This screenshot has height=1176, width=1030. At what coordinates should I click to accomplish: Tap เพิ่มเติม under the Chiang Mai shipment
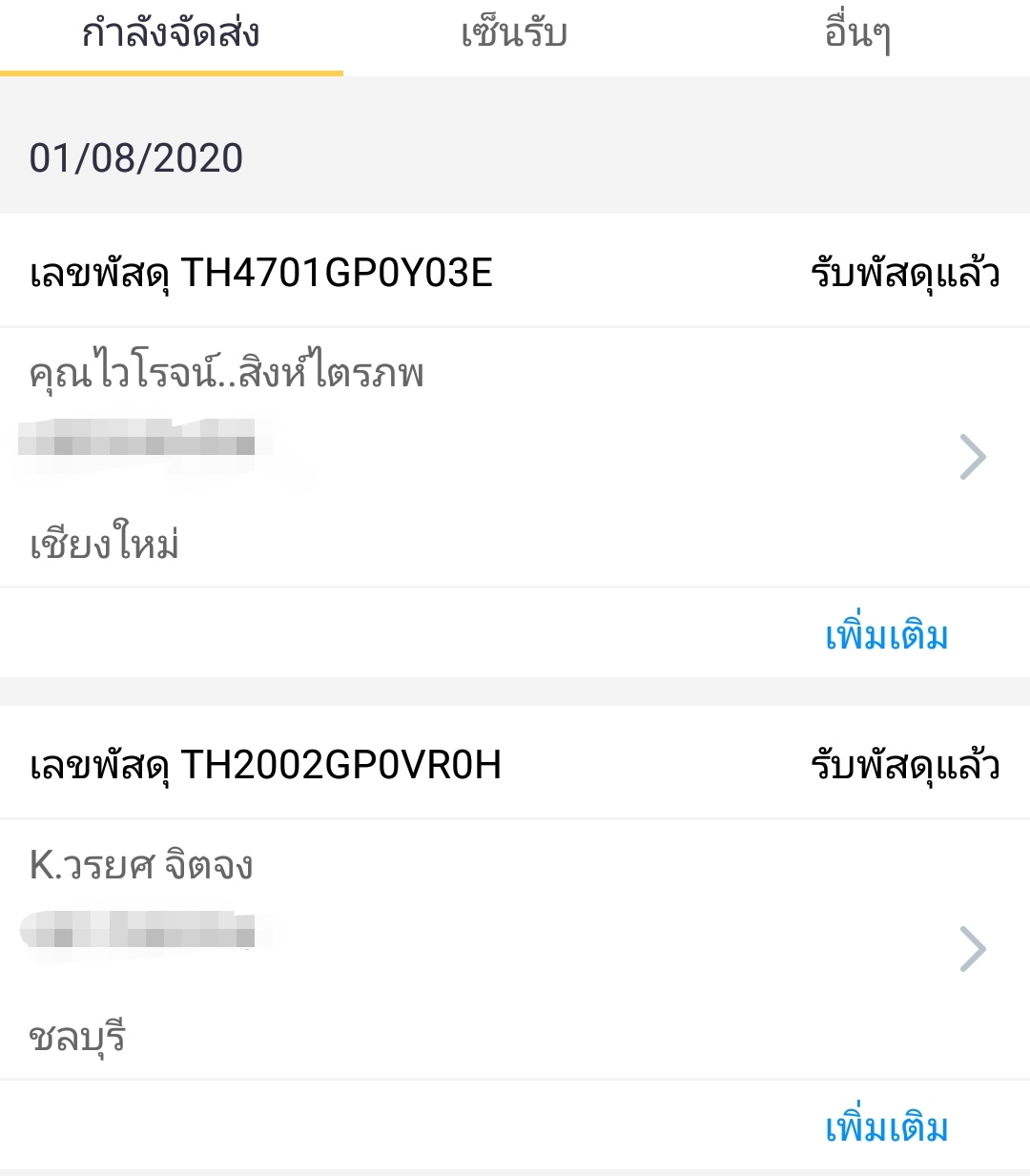(x=885, y=633)
